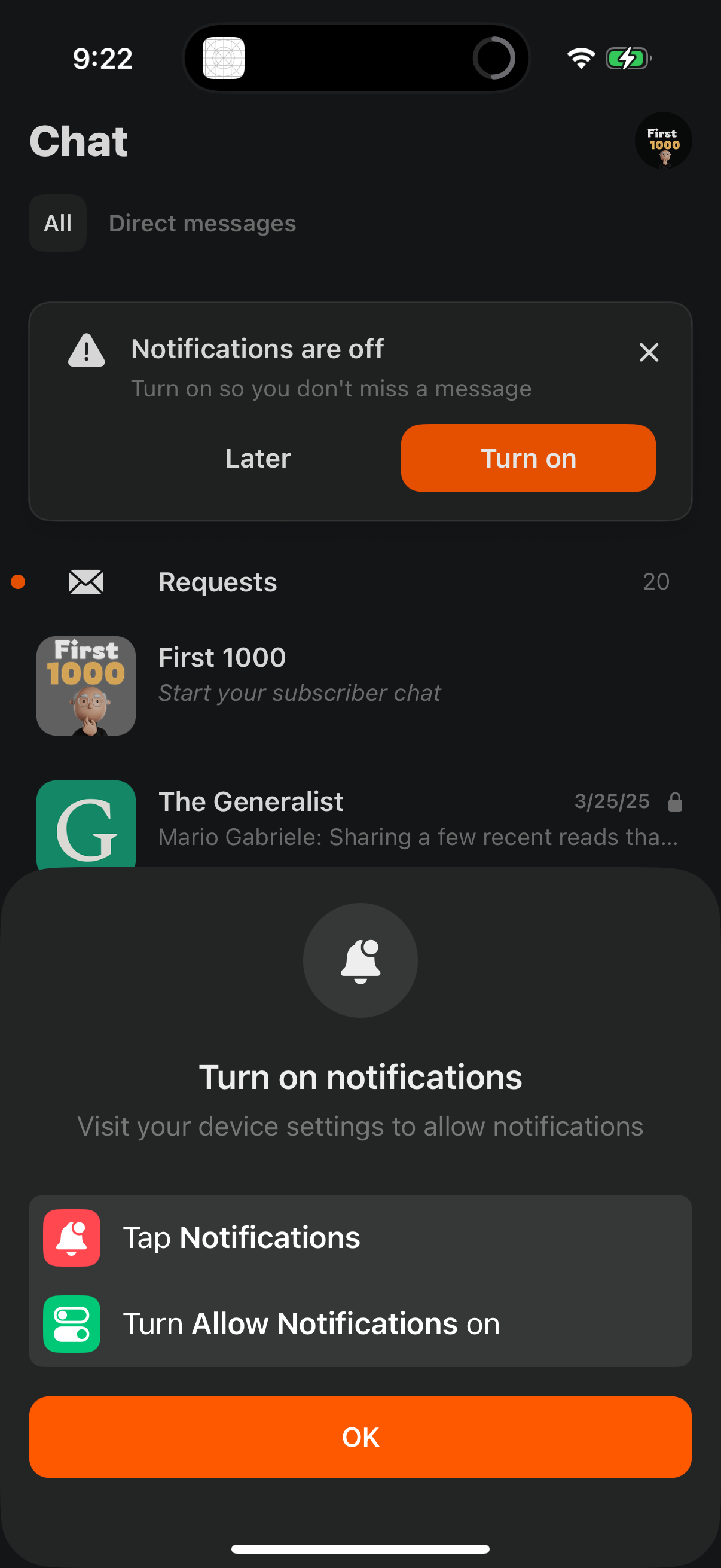
Task: Tap the bell icon in the notifications sheet
Action: coord(360,960)
